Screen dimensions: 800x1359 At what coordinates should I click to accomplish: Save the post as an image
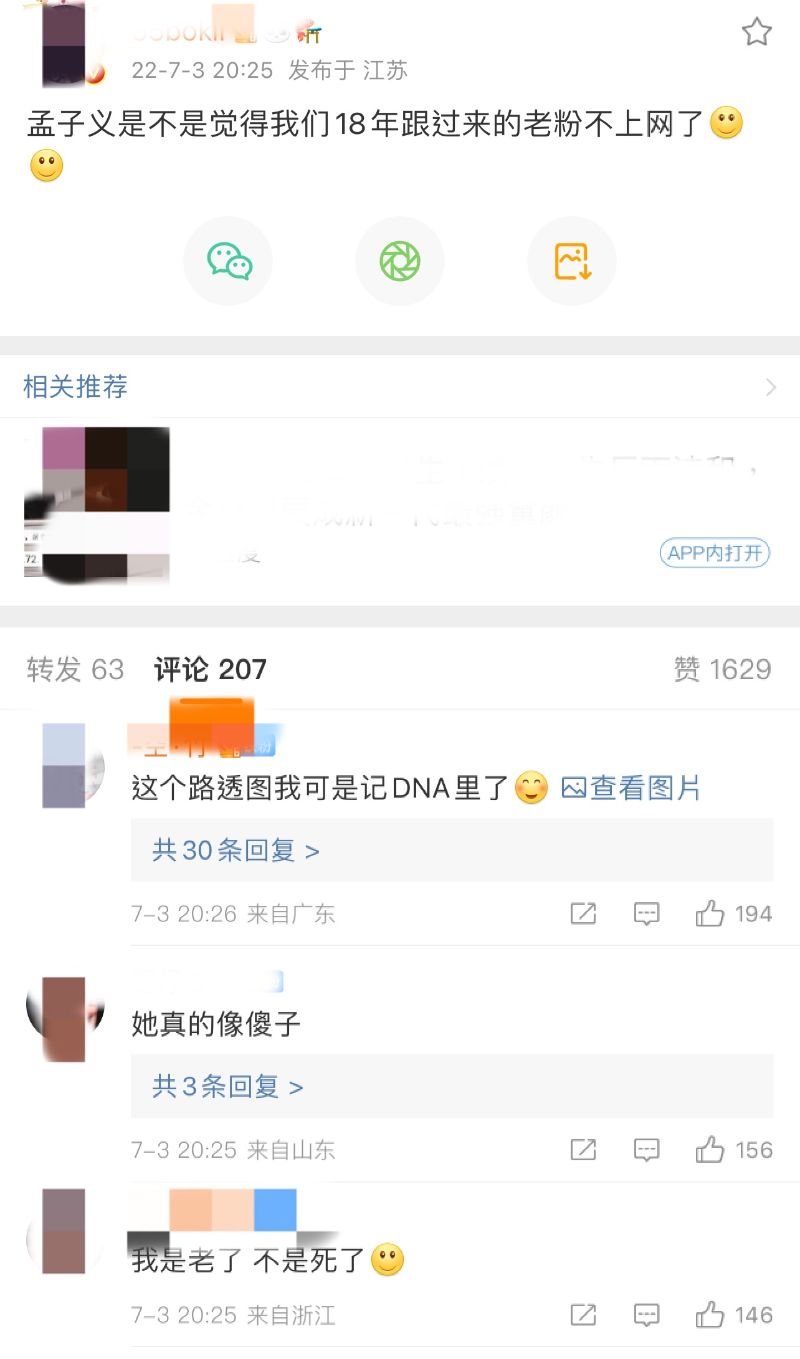(x=572, y=261)
